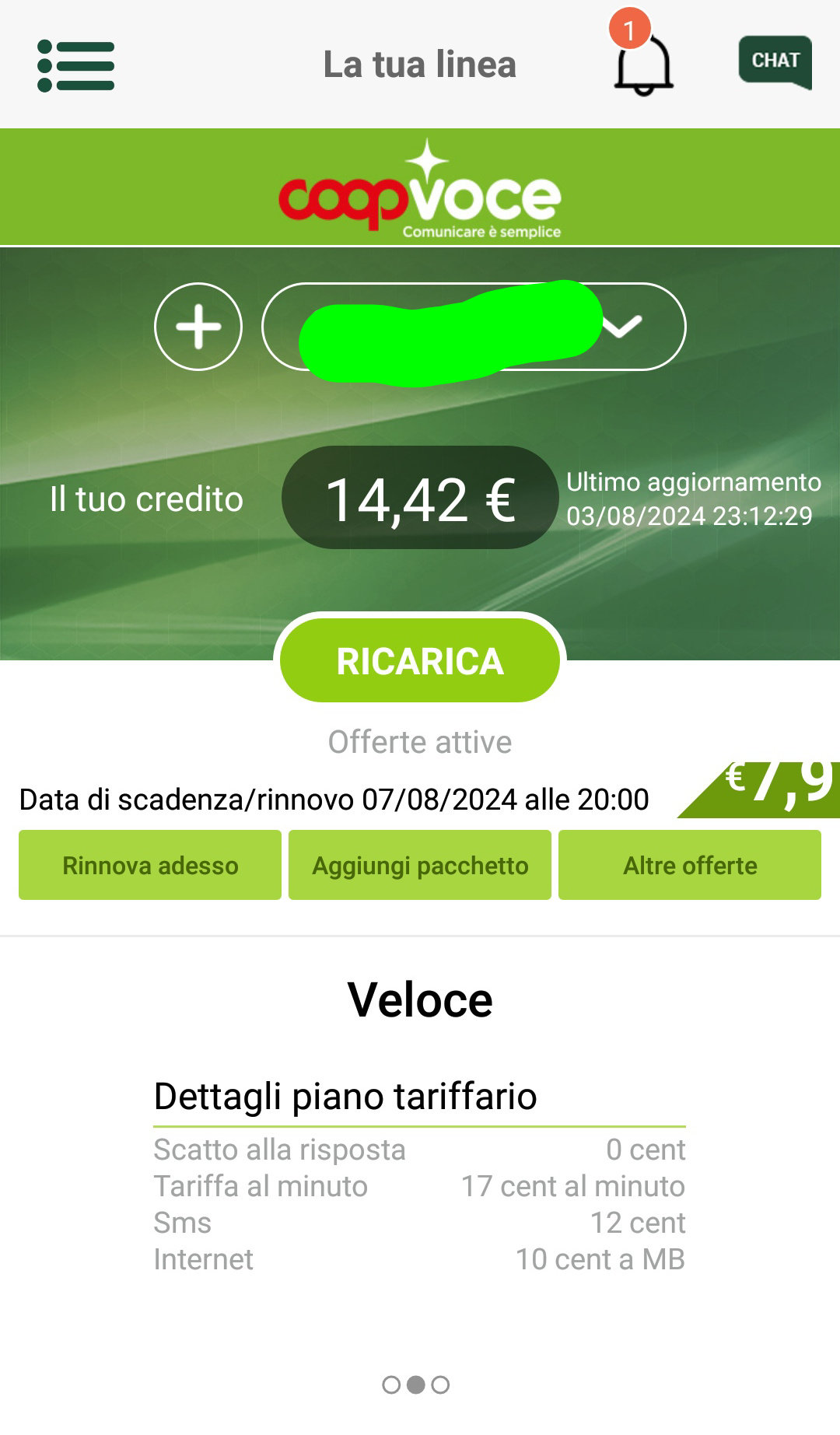Tap RICARICA to top up credit
This screenshot has width=840, height=1435.
point(420,661)
